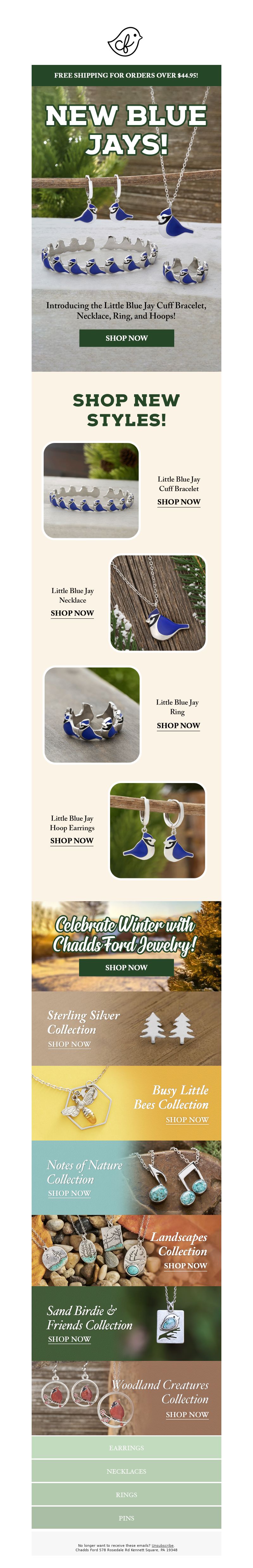Shop the Woodland Creatures Collection
The height and width of the screenshot is (1568, 253).
pos(187,1414)
